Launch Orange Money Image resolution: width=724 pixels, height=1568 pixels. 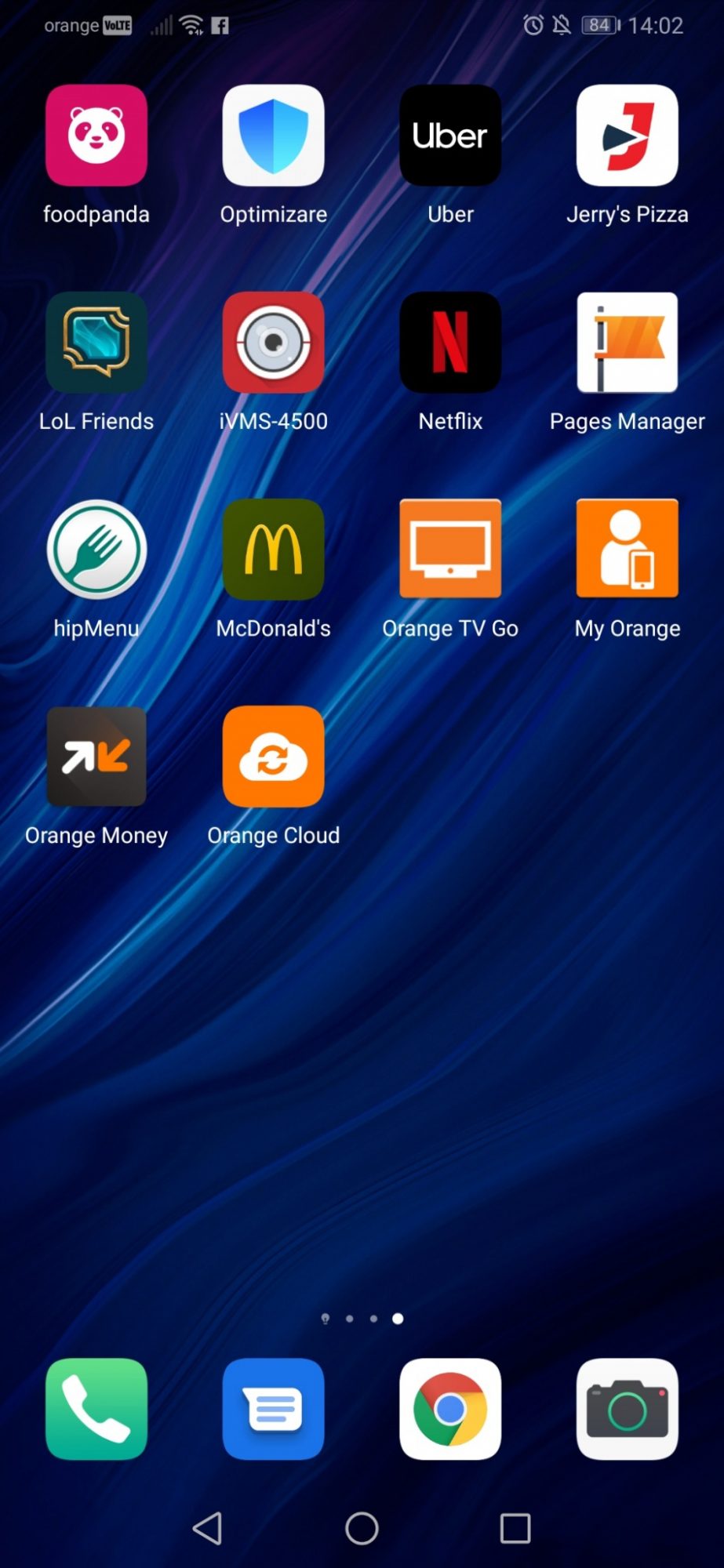[96, 757]
